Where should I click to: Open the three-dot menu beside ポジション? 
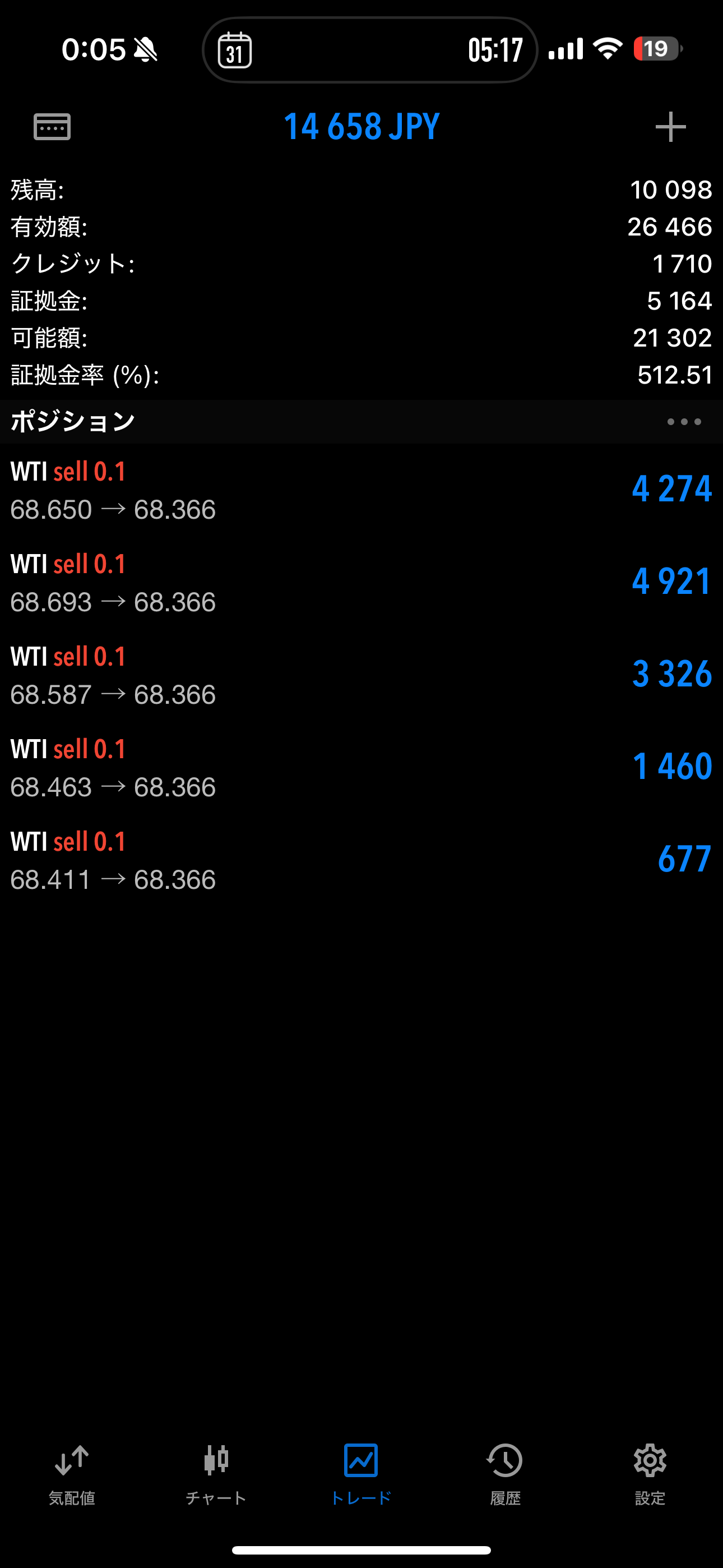[684, 422]
